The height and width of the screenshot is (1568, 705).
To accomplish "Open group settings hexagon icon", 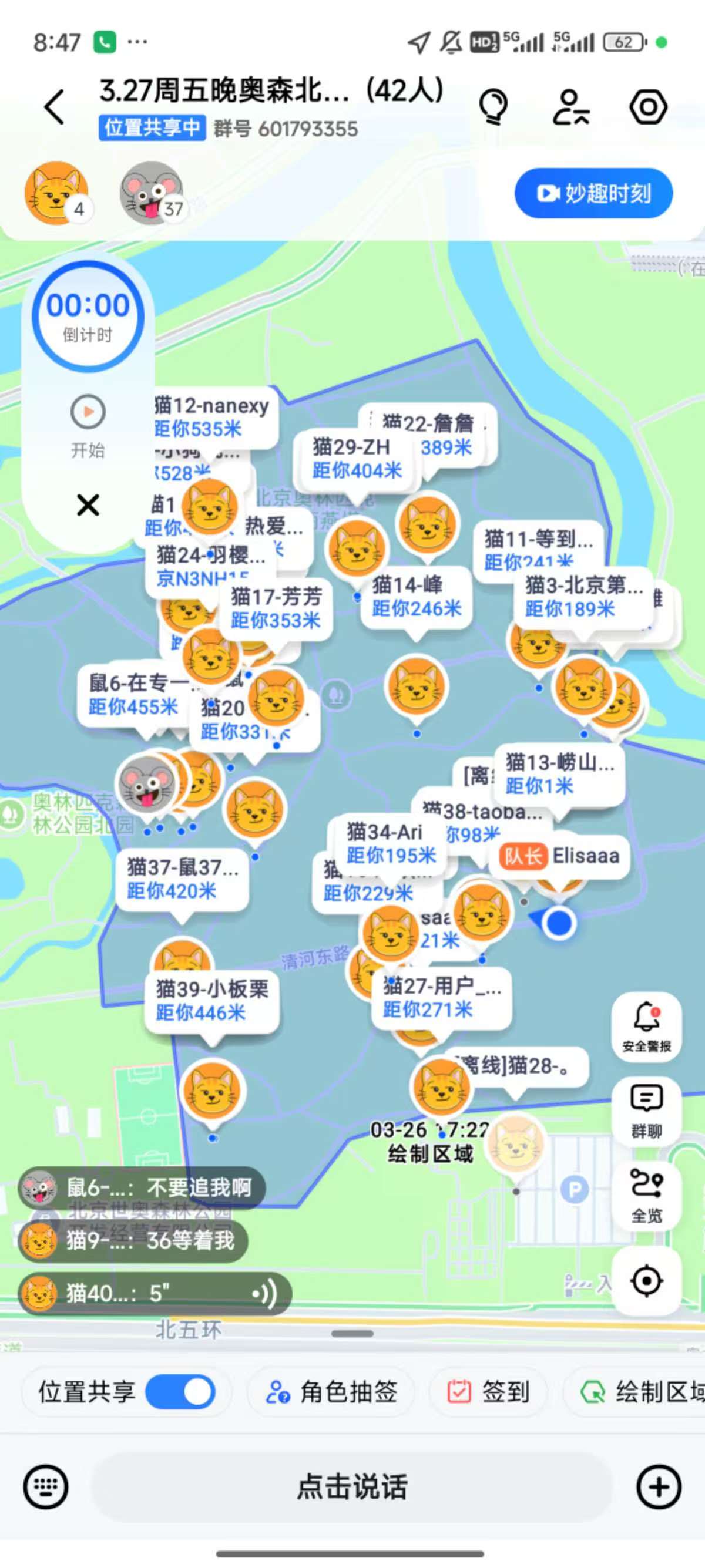I will tap(648, 107).
